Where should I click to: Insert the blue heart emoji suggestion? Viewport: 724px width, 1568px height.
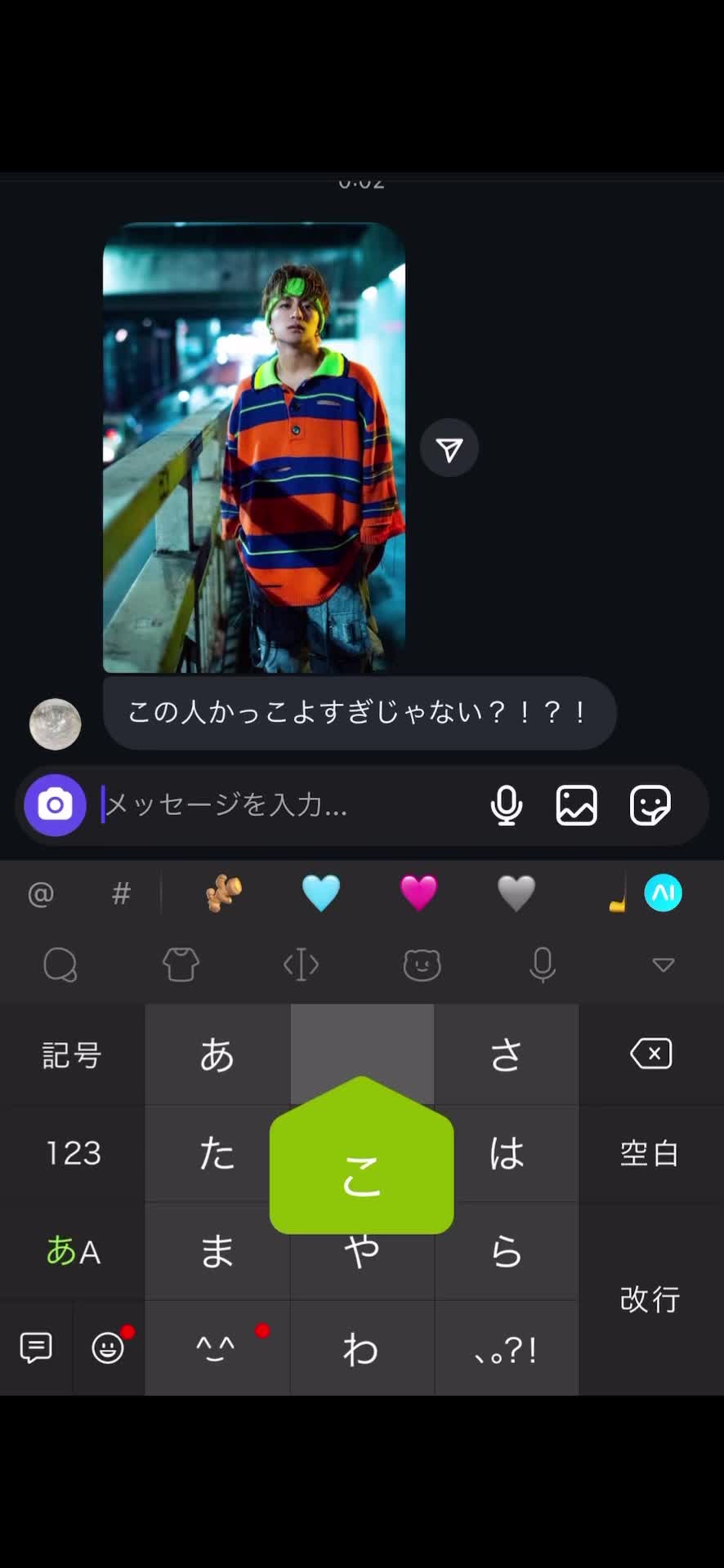(x=321, y=893)
